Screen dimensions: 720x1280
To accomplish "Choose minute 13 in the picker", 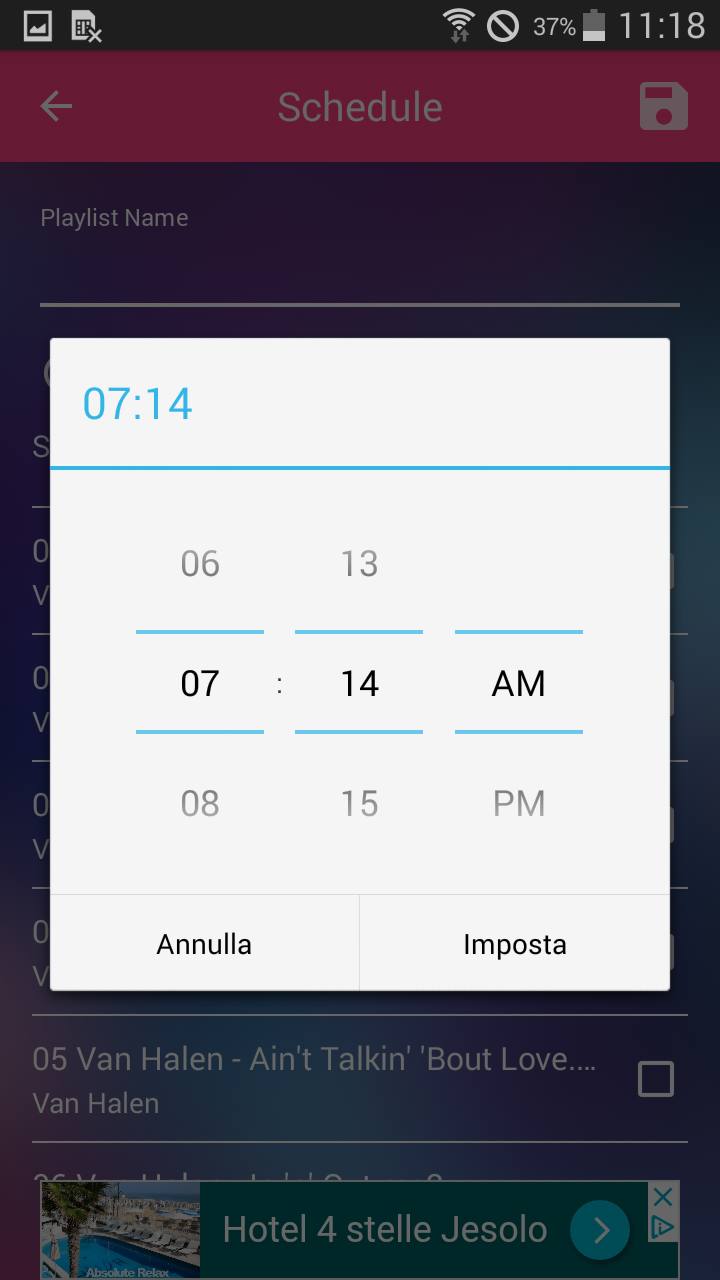I will (x=359, y=564).
